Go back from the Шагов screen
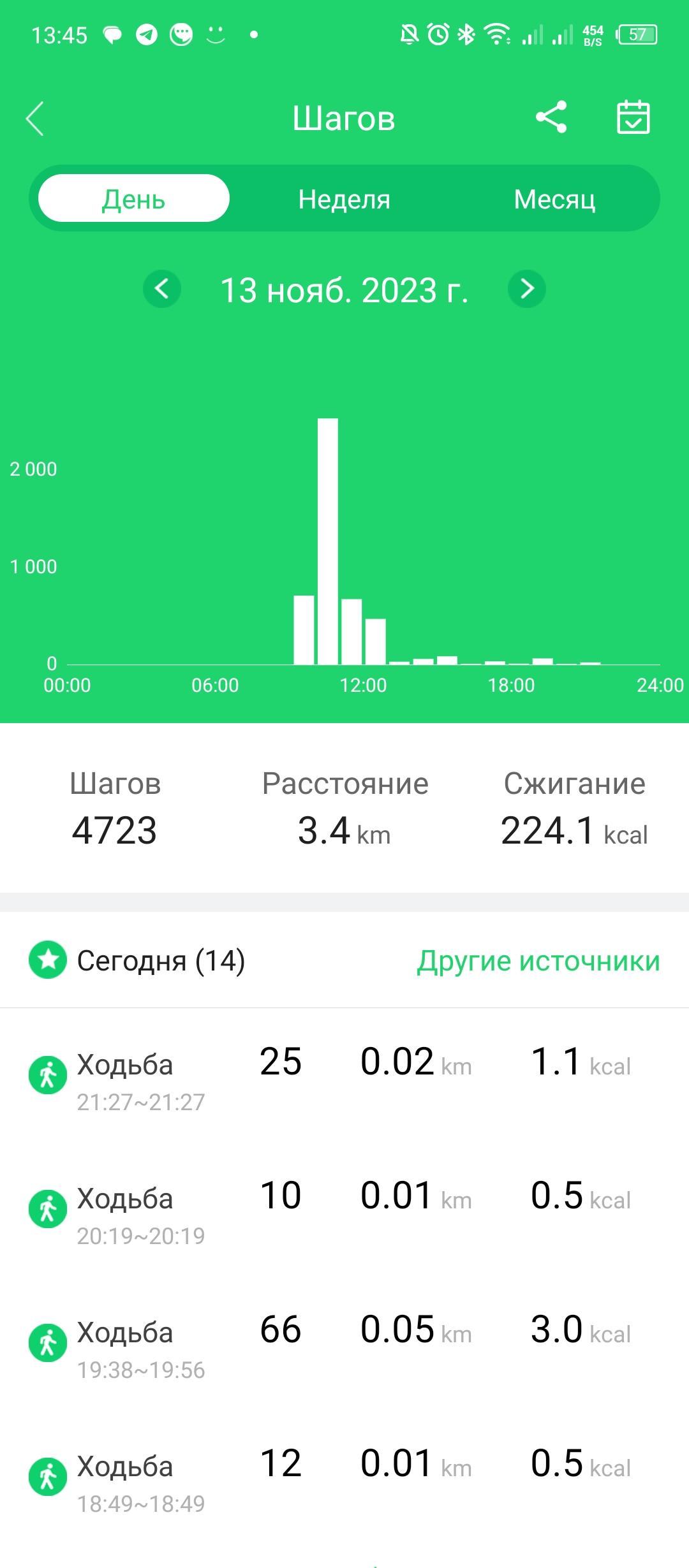This screenshot has width=689, height=1568. pos(36,119)
